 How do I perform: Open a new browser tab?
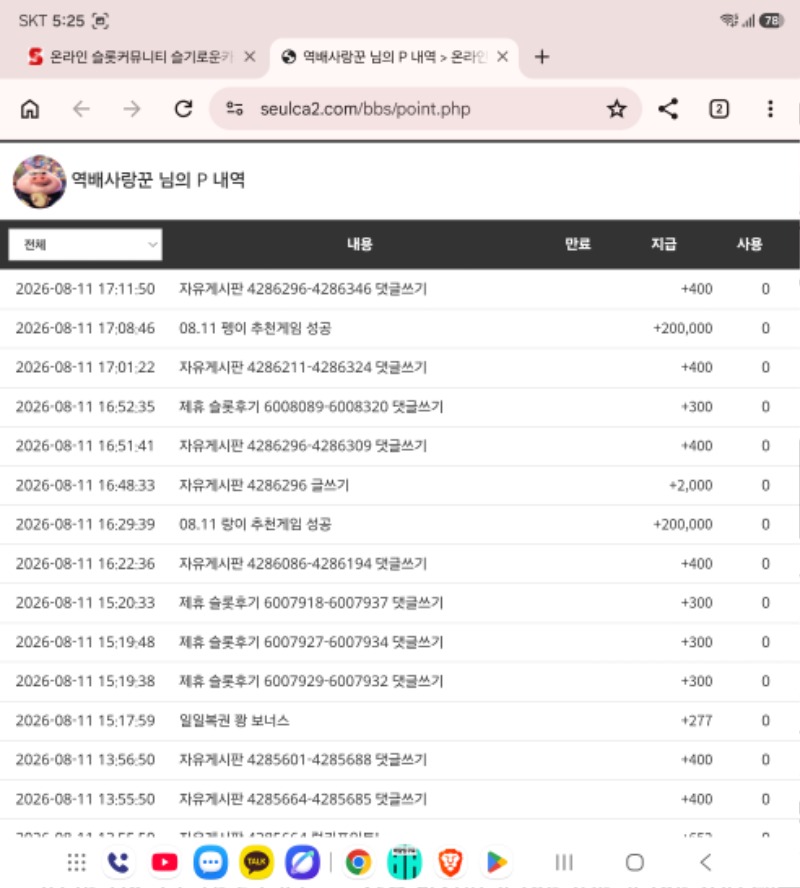pyautogui.click(x=542, y=57)
